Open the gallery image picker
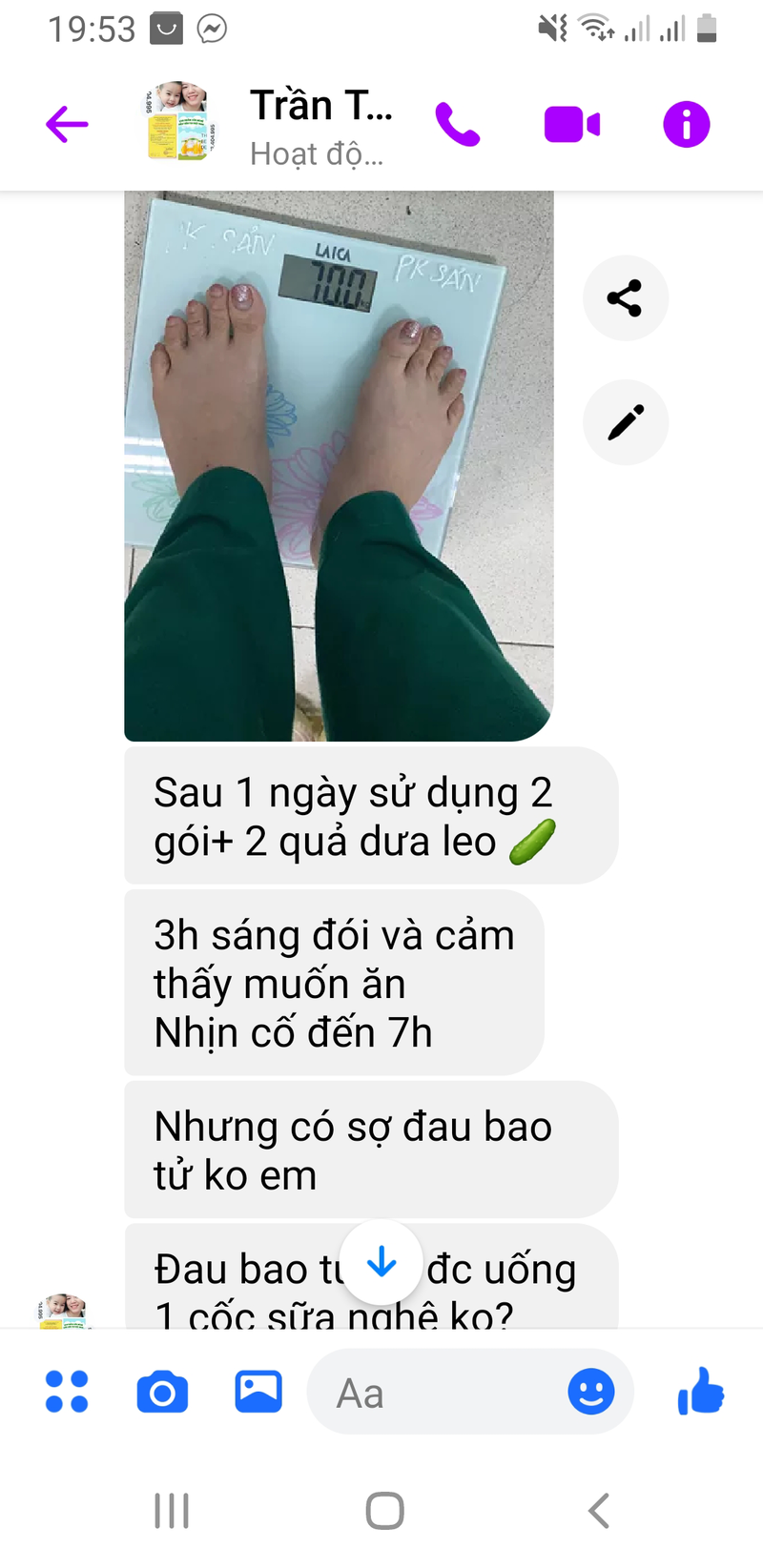Image resolution: width=763 pixels, height=1568 pixels. 258,1392
